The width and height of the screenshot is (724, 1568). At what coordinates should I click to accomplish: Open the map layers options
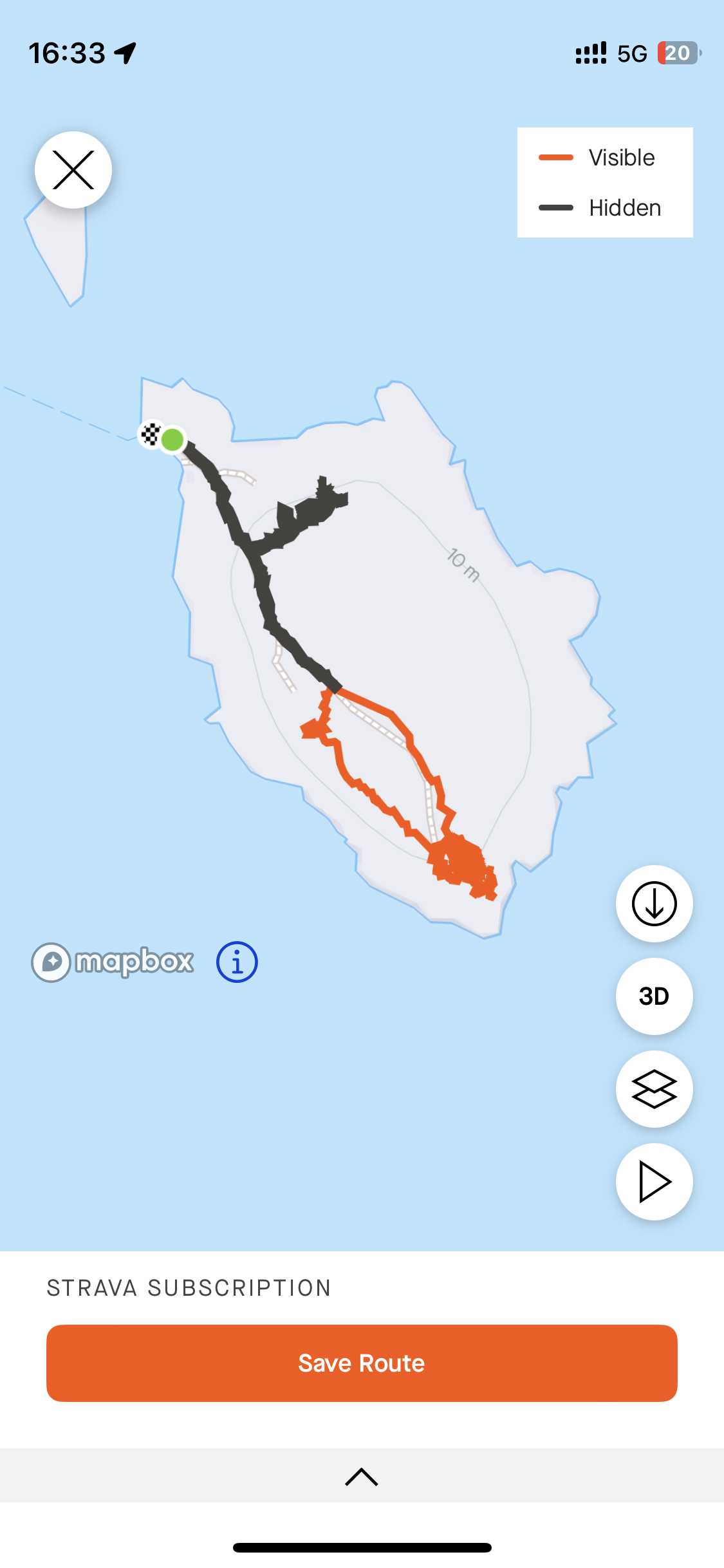(x=654, y=1089)
